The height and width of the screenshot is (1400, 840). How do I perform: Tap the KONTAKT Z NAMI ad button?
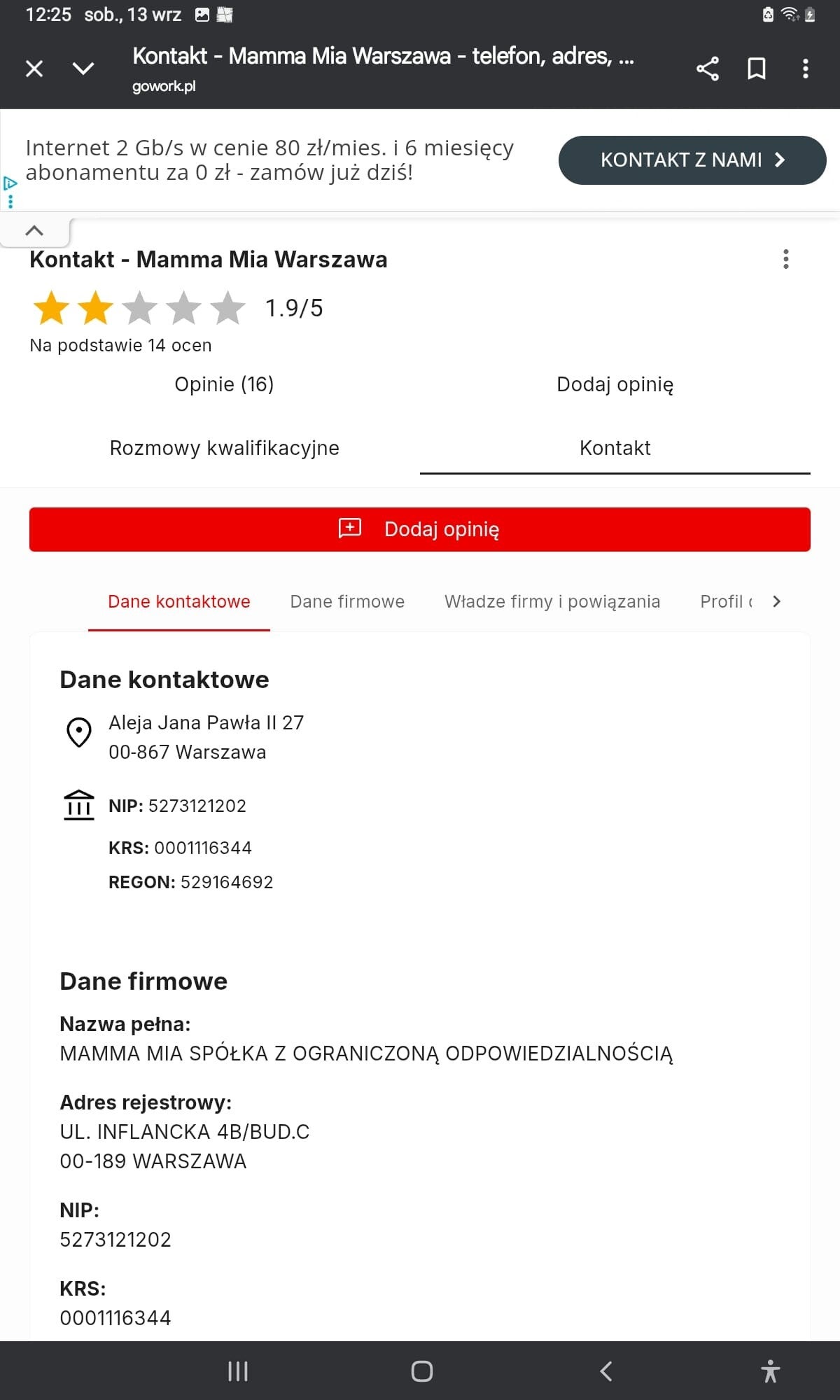[x=692, y=160]
